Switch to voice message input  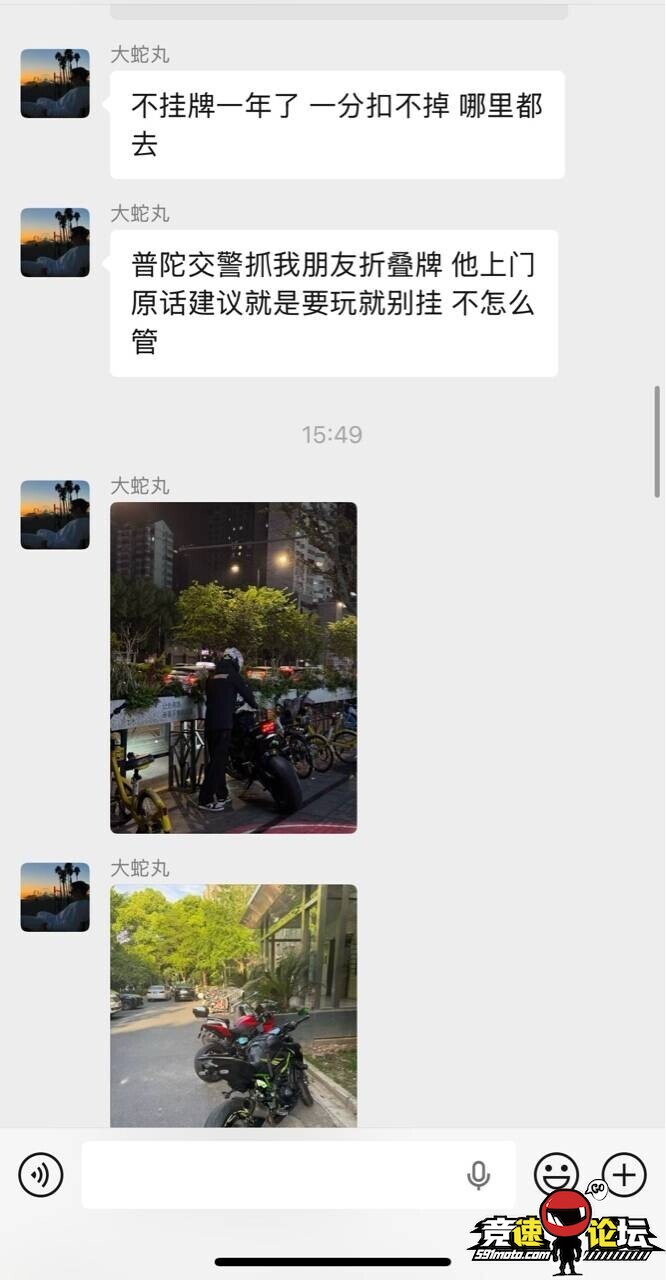coord(41,1175)
